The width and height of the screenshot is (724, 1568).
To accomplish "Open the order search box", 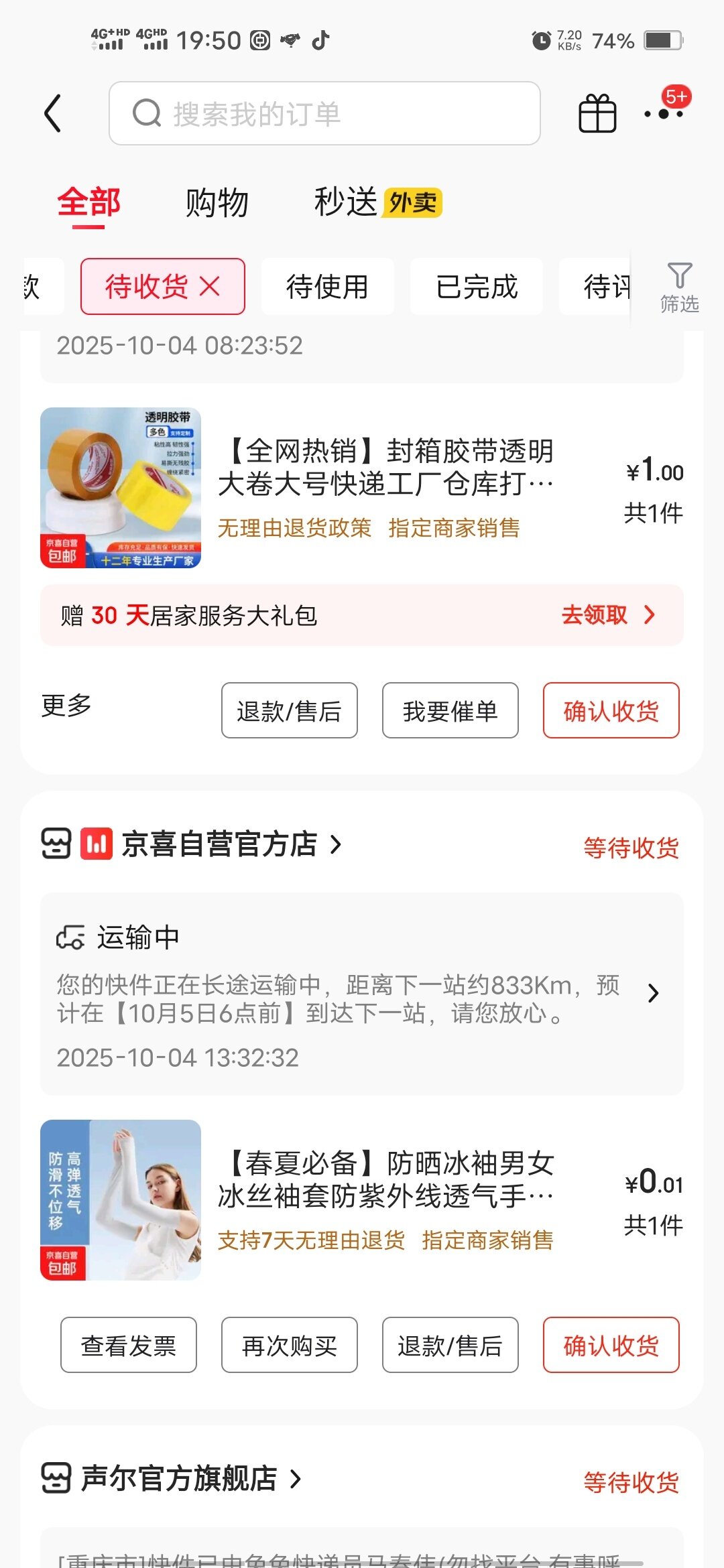I will pyautogui.click(x=324, y=113).
